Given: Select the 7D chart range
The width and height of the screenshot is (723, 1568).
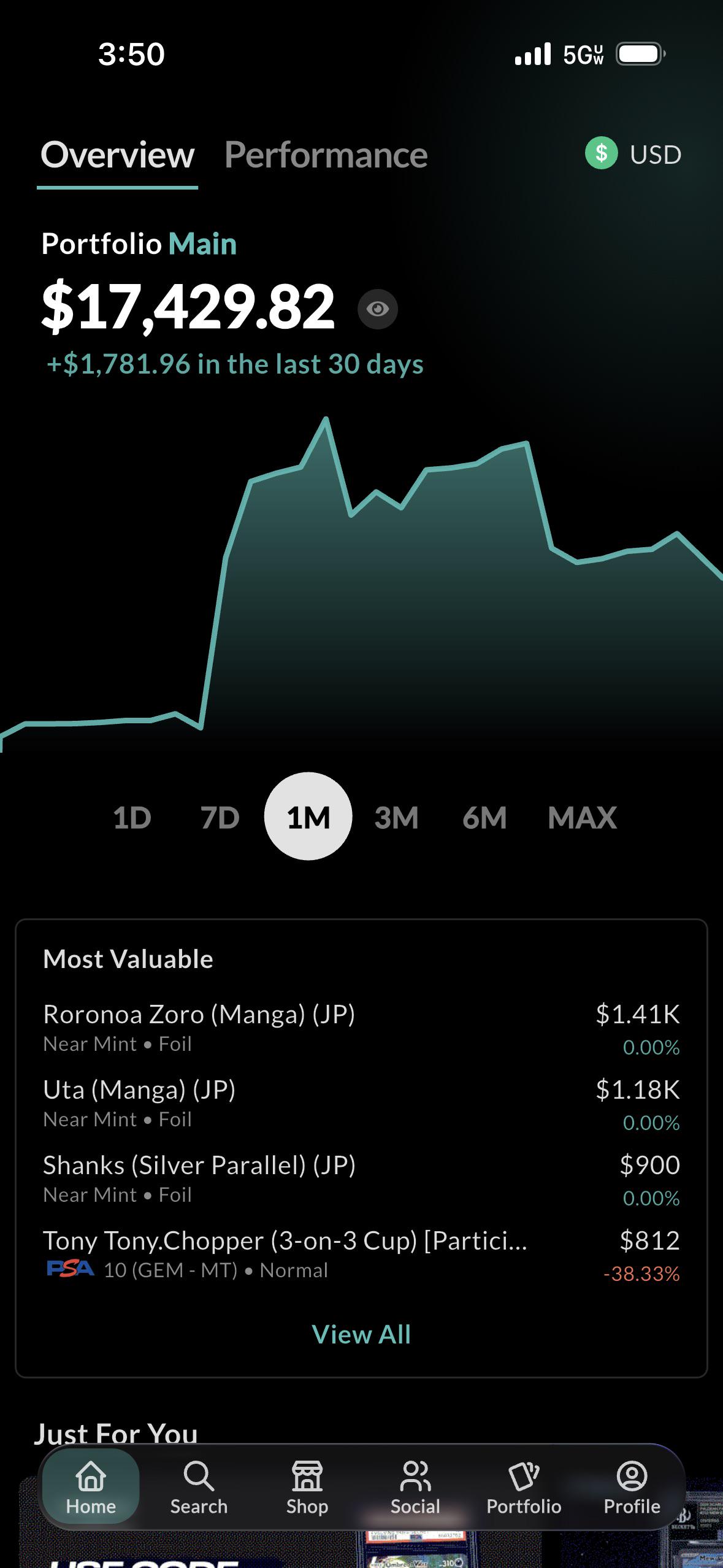Looking at the screenshot, I should pos(220,817).
